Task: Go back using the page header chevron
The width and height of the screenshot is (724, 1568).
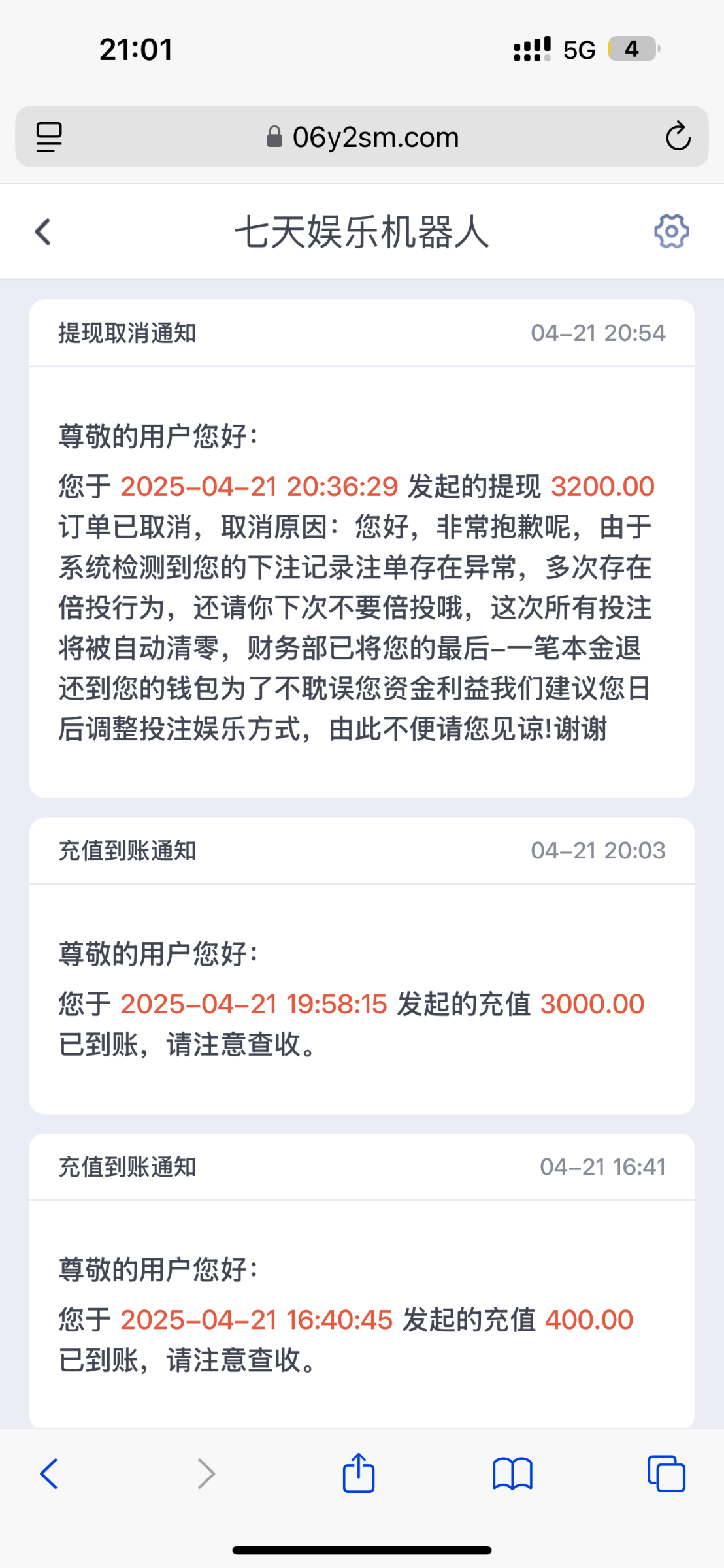Action: 42,231
